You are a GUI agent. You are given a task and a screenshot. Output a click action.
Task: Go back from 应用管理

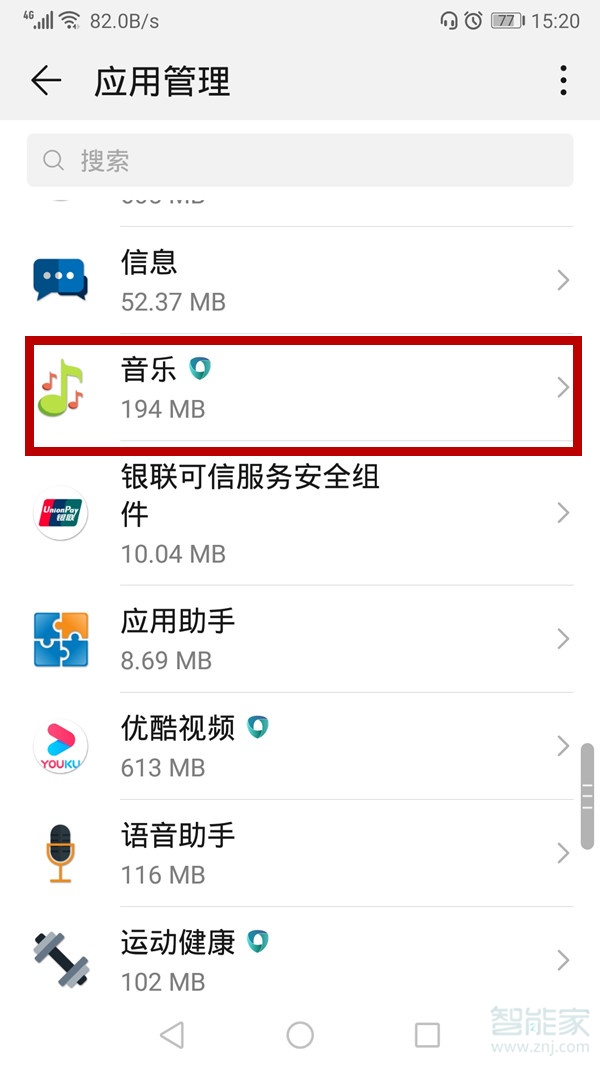point(46,81)
